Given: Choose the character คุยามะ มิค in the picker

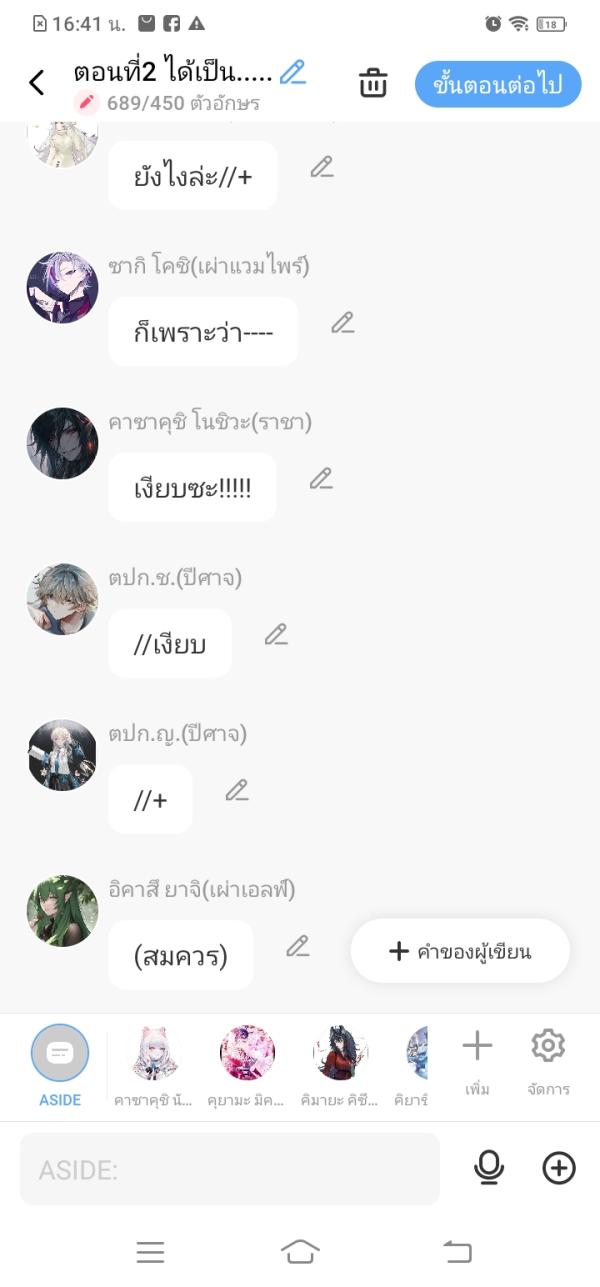Looking at the screenshot, I should (247, 1064).
